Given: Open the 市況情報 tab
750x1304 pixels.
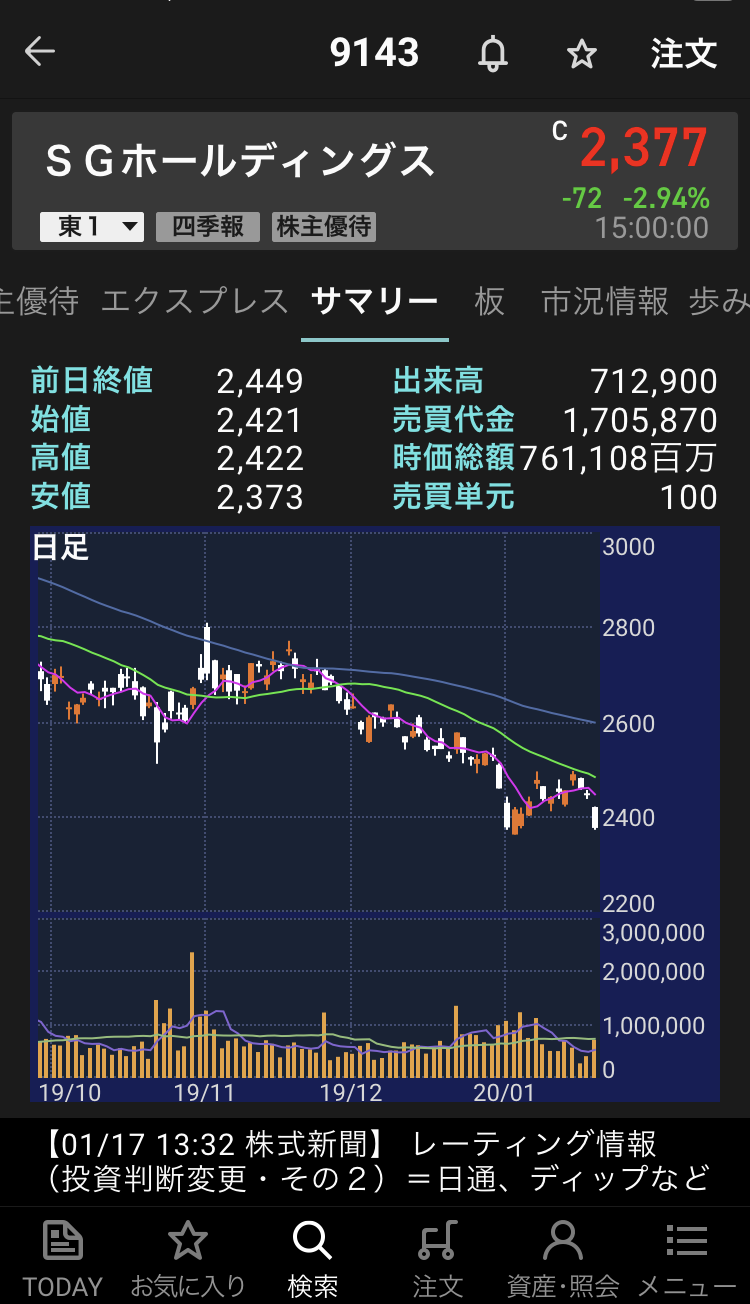Looking at the screenshot, I should (604, 301).
